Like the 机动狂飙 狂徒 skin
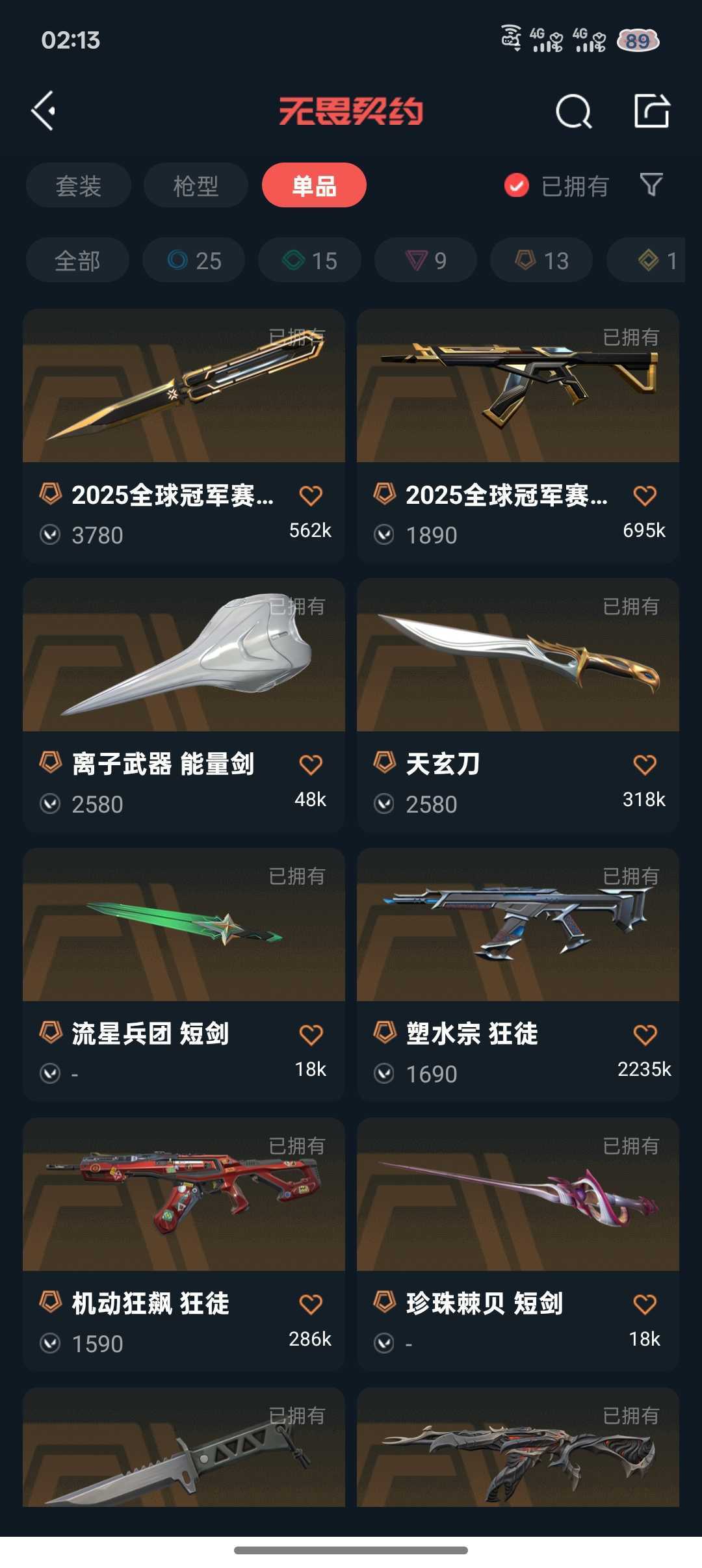This screenshot has height=1568, width=702. tap(311, 1305)
